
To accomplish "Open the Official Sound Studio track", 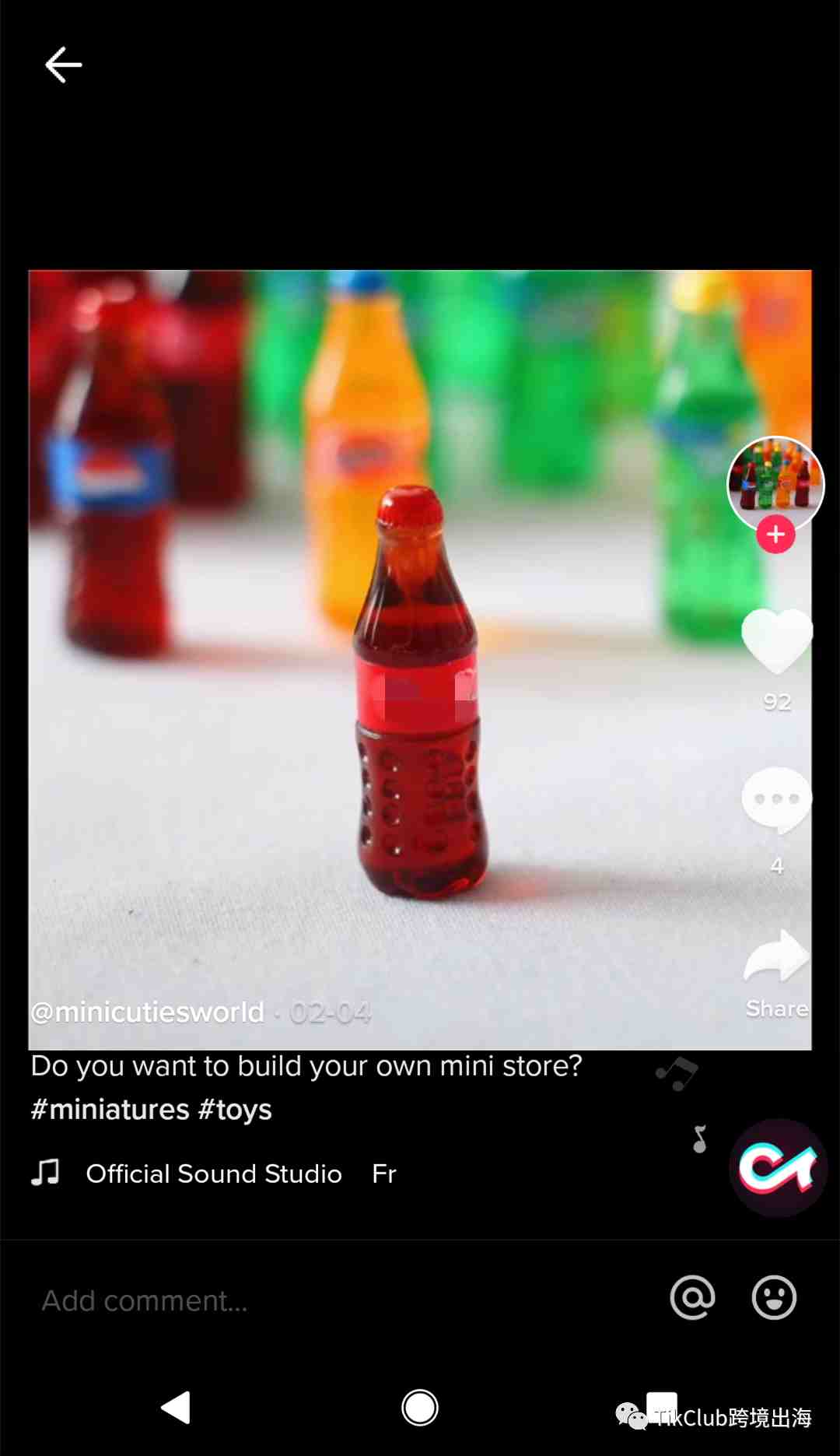I will (x=214, y=1174).
